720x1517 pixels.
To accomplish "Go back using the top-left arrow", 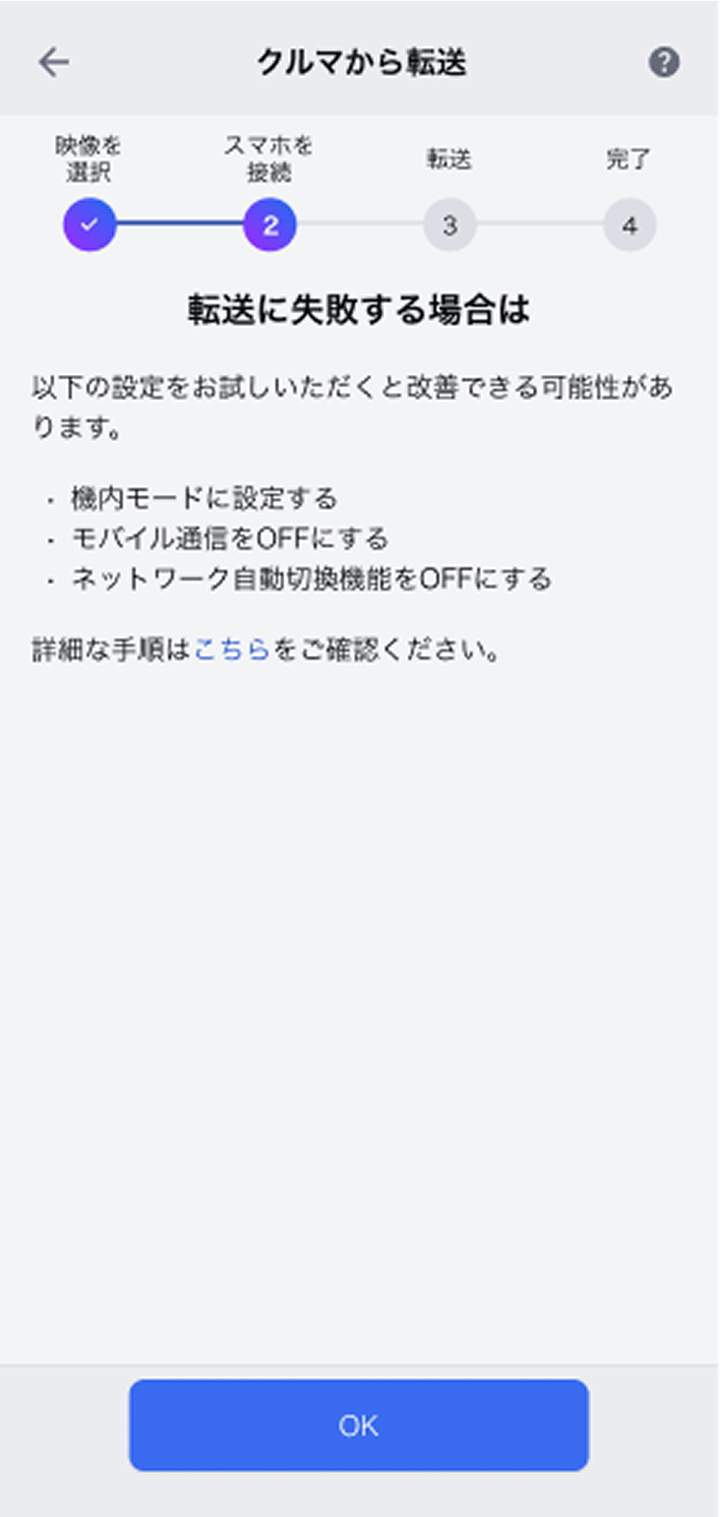I will pyautogui.click(x=53, y=62).
